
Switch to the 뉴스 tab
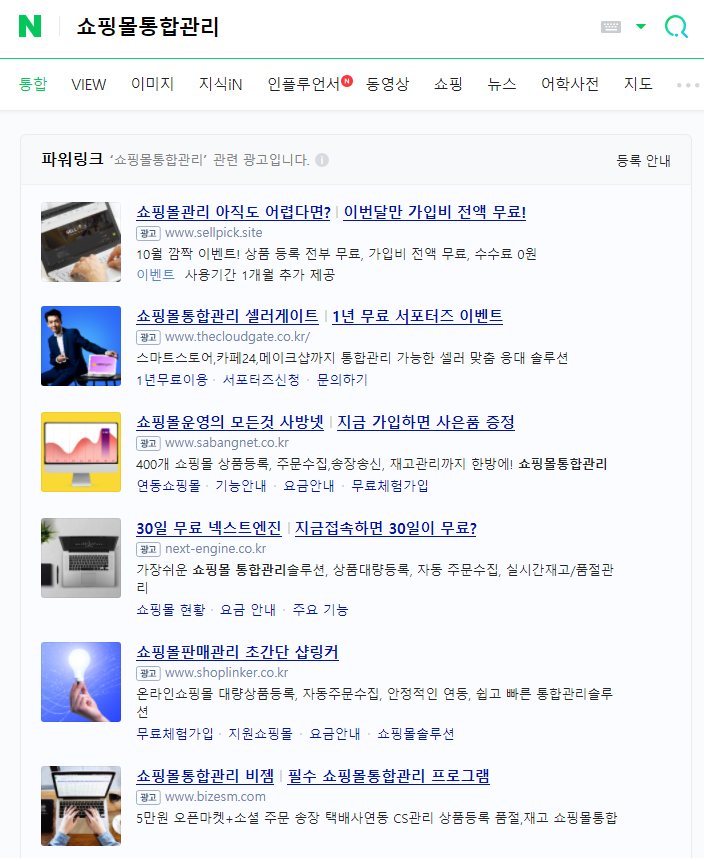[x=502, y=85]
